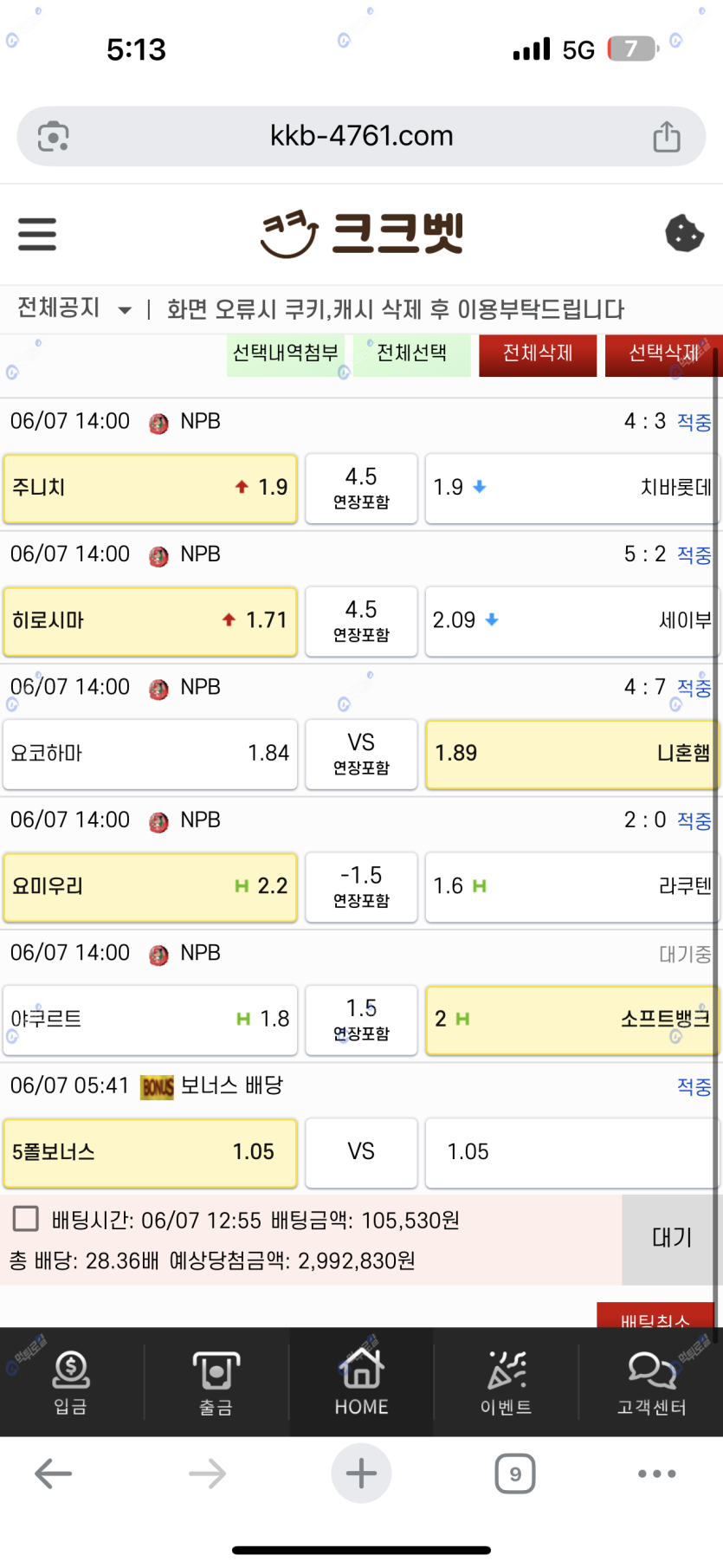723x1568 pixels.
Task: Tap 선택삭제 to delete selected
Action: click(x=663, y=353)
